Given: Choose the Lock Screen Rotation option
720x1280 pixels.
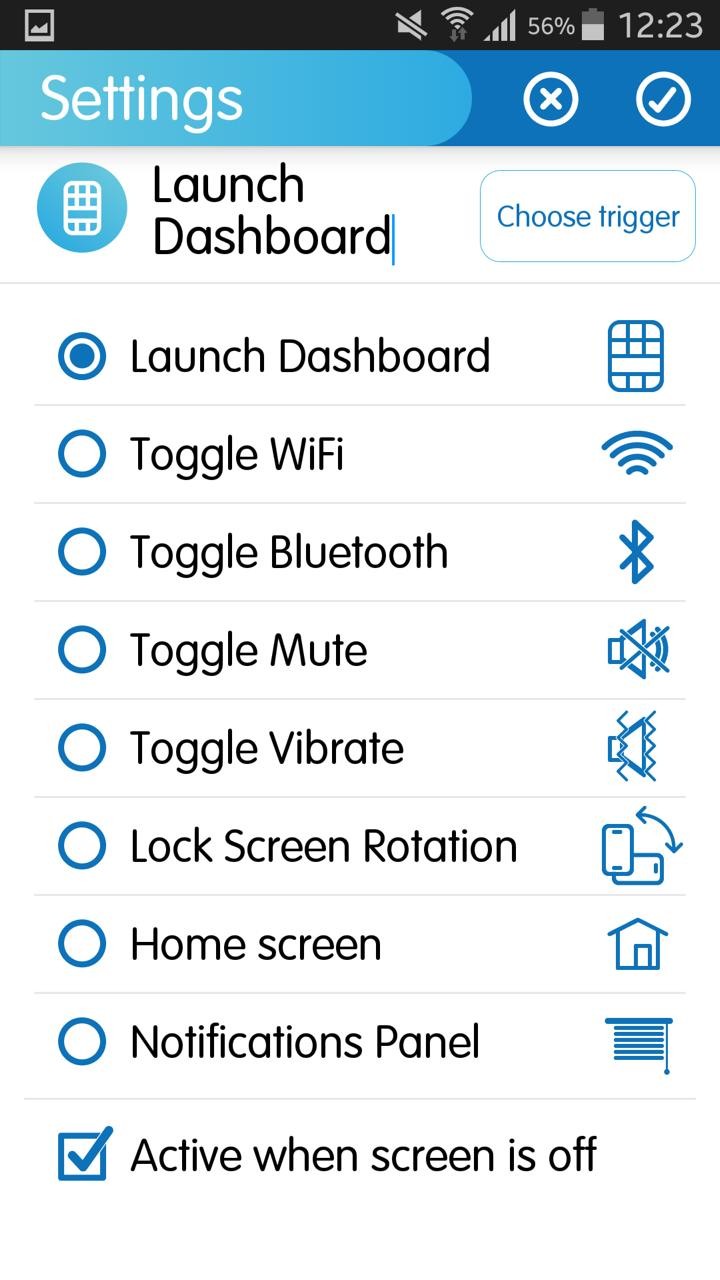Looking at the screenshot, I should [82, 847].
